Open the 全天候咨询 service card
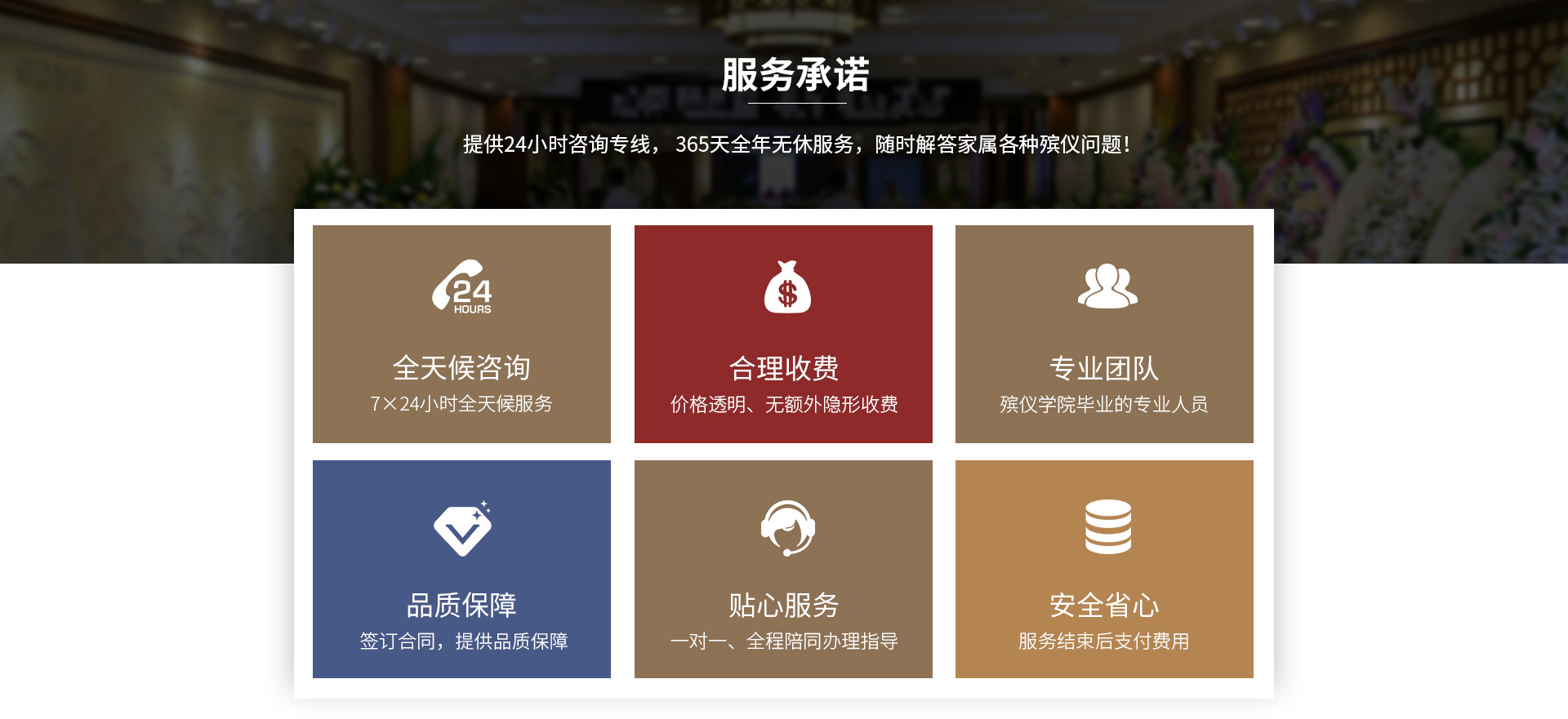The width and height of the screenshot is (1568, 719). coord(461,335)
